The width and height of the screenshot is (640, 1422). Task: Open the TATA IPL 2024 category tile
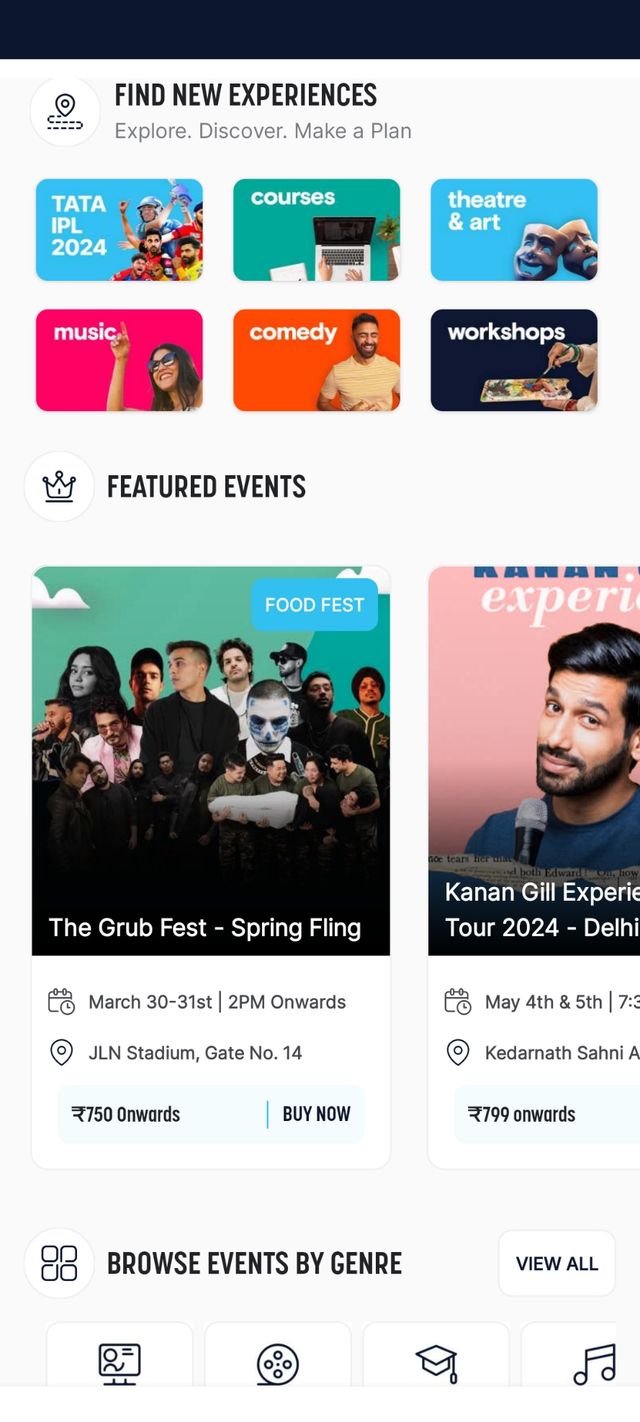coord(119,230)
